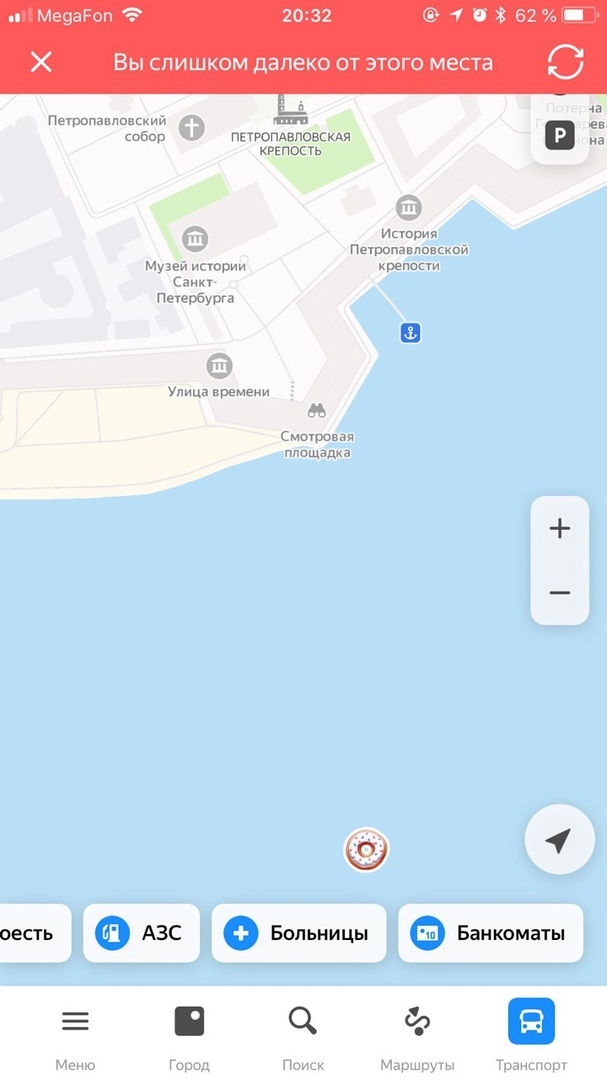Tap the donut marker on the water
Viewport: 607px width, 1080px height.
(x=366, y=850)
